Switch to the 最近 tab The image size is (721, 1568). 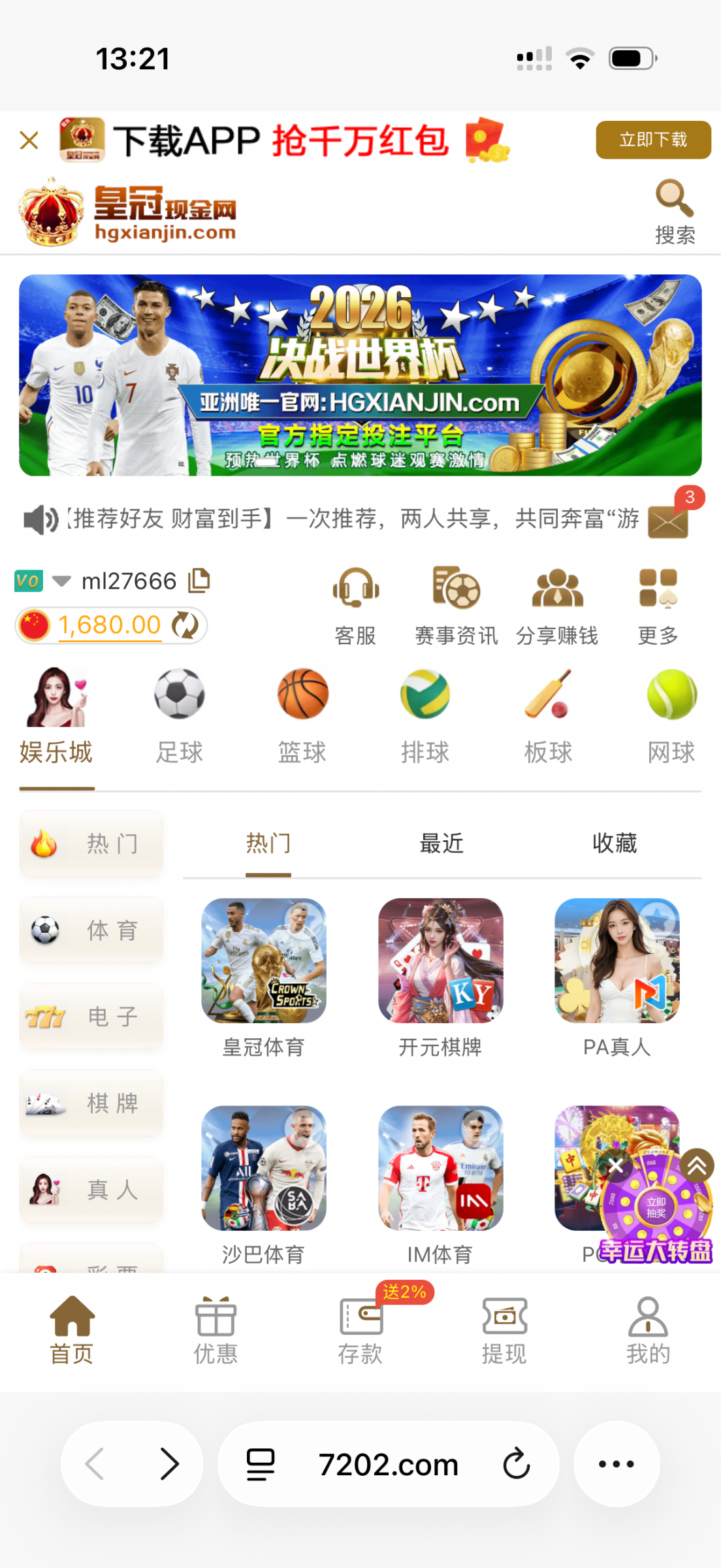point(441,843)
